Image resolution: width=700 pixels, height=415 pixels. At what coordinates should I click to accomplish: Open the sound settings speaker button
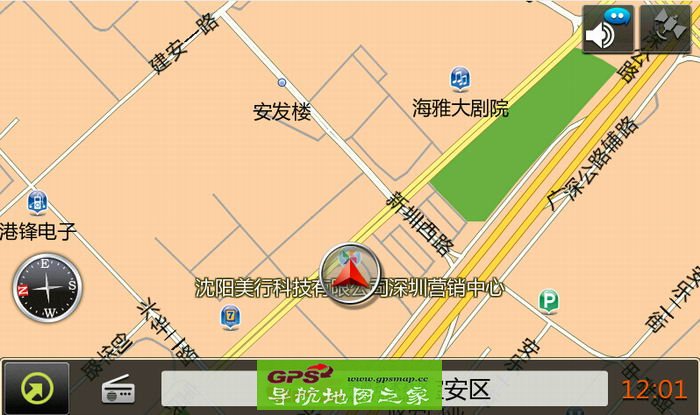[x=608, y=29]
